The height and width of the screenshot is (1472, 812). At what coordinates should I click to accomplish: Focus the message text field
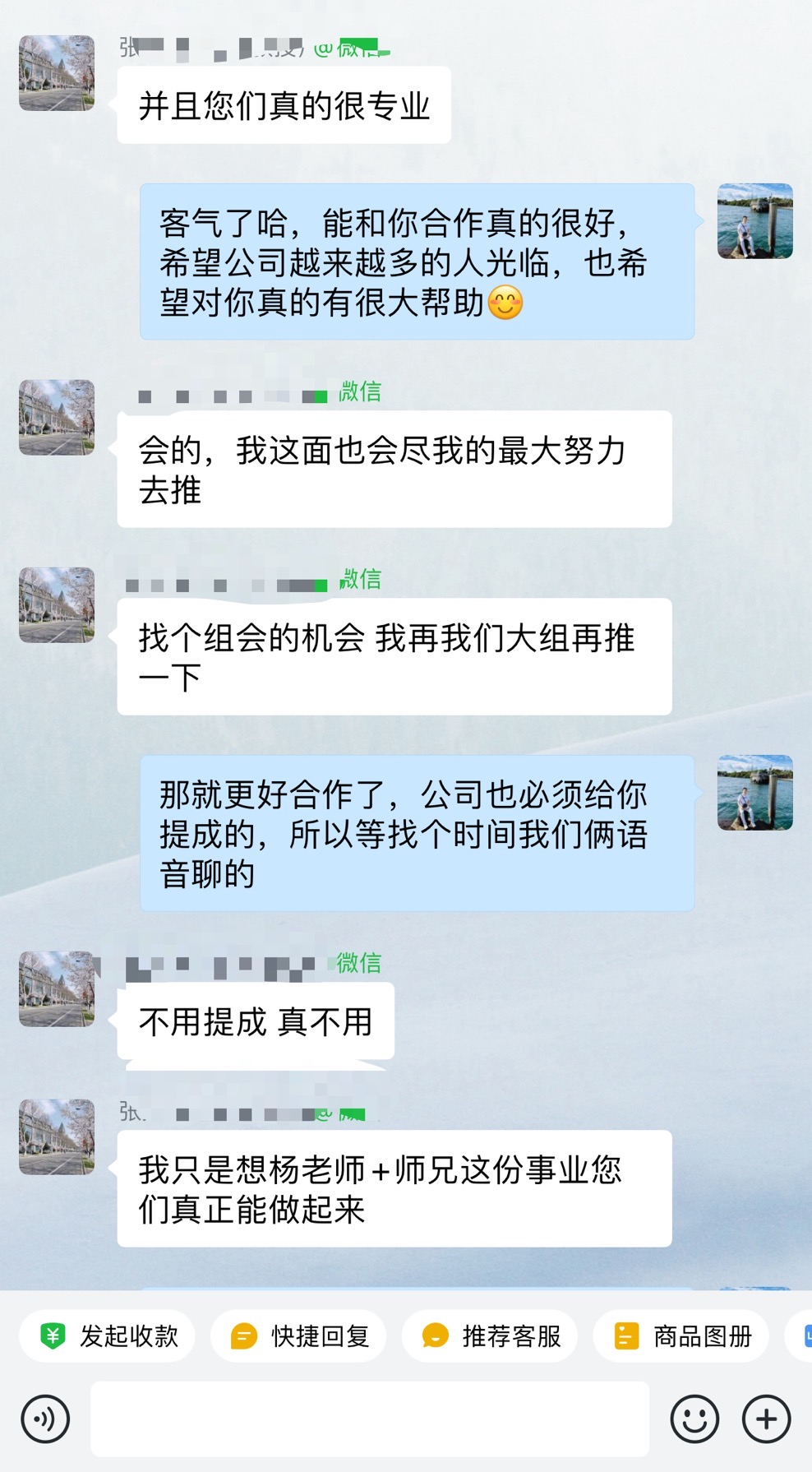(370, 1419)
